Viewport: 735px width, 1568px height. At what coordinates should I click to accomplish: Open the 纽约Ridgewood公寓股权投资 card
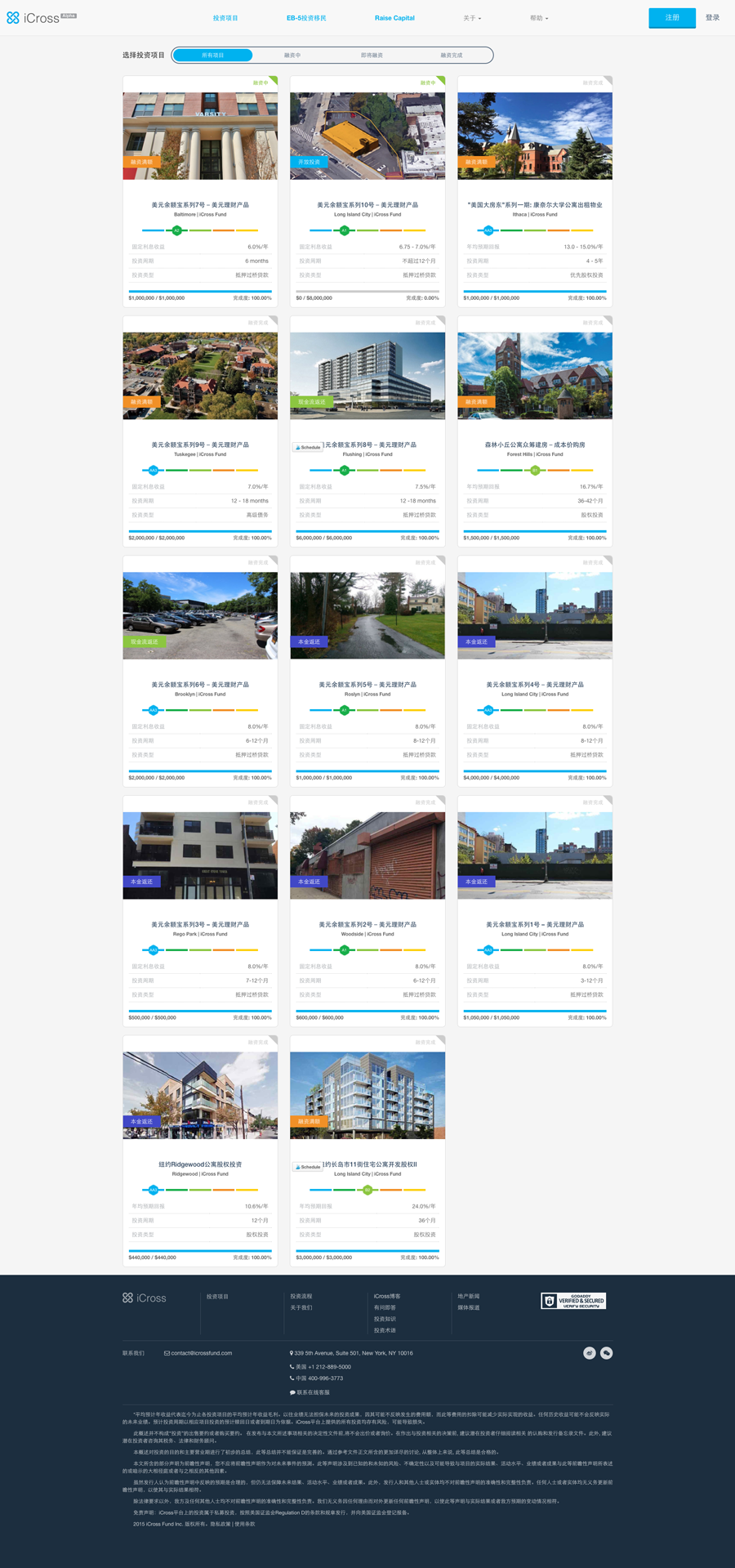(200, 1164)
